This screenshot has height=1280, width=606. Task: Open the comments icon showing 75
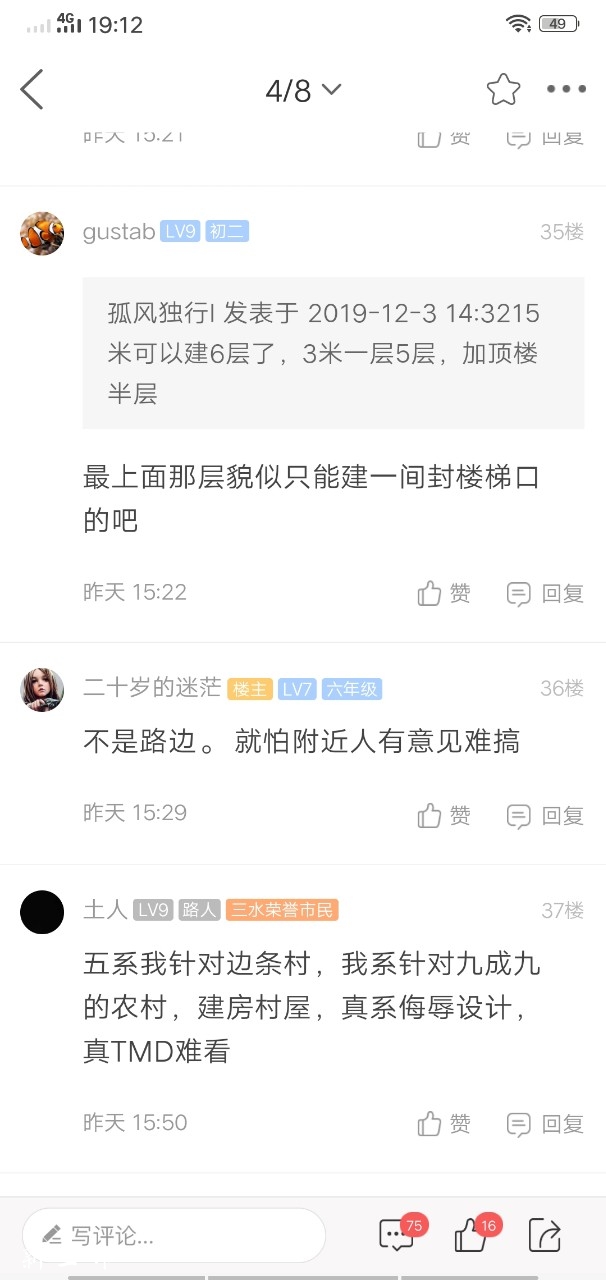click(x=397, y=1235)
